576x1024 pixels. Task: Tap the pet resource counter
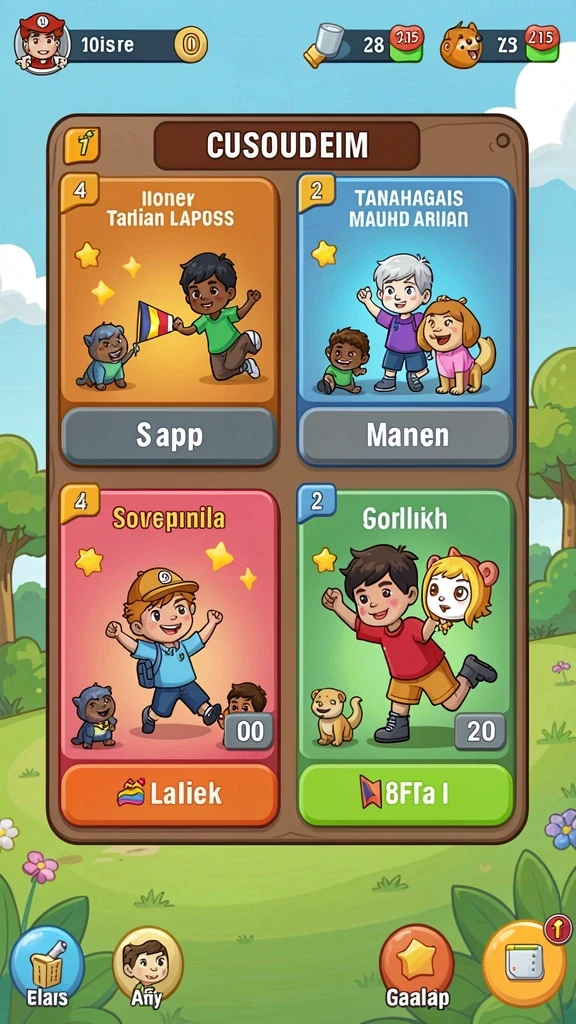(x=500, y=45)
